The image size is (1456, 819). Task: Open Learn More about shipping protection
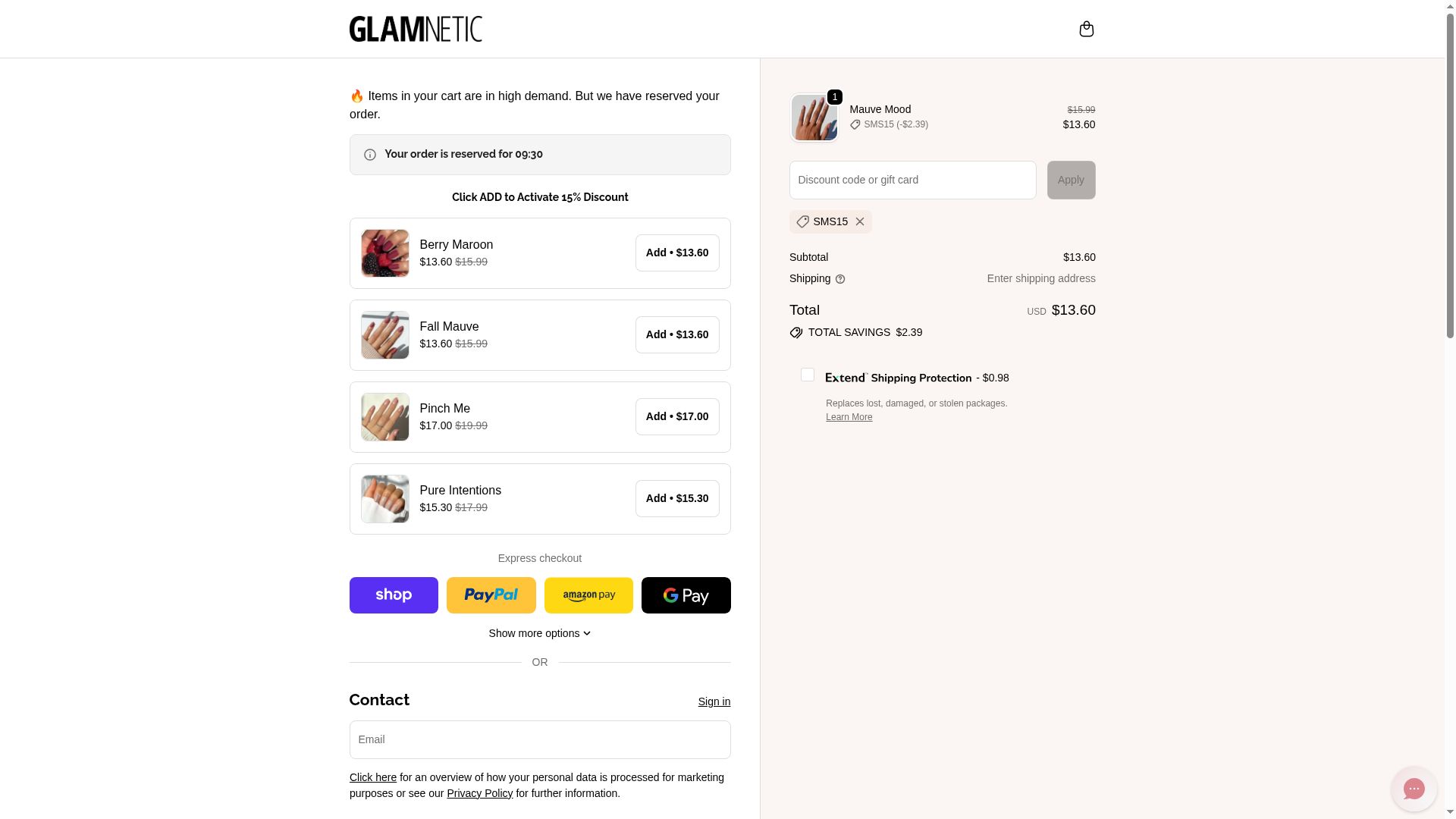[849, 417]
